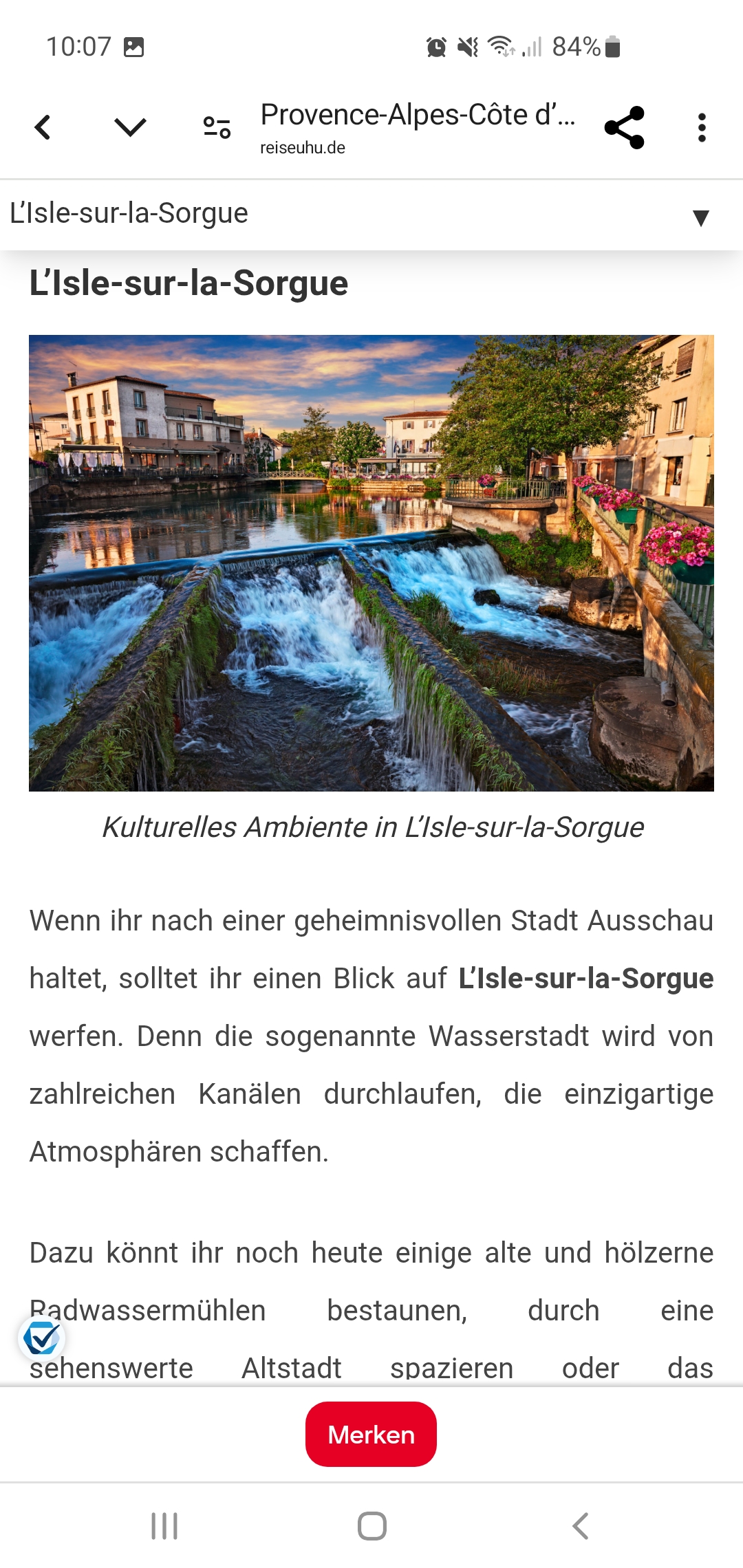The width and height of the screenshot is (743, 1568).
Task: Go back using the top-left arrow
Action: coord(43,127)
